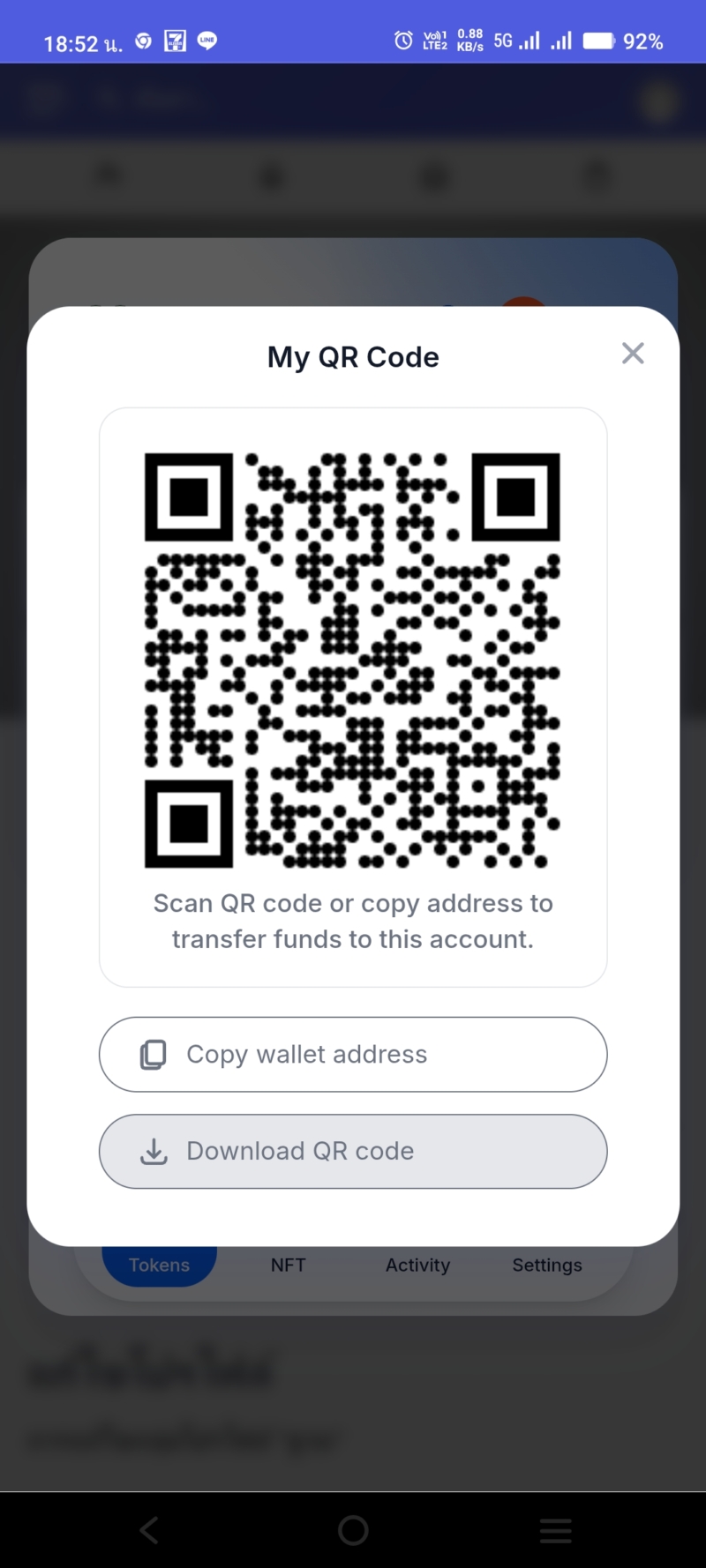Open recent apps with the menu button
The height and width of the screenshot is (1568, 706).
pyautogui.click(x=555, y=1532)
